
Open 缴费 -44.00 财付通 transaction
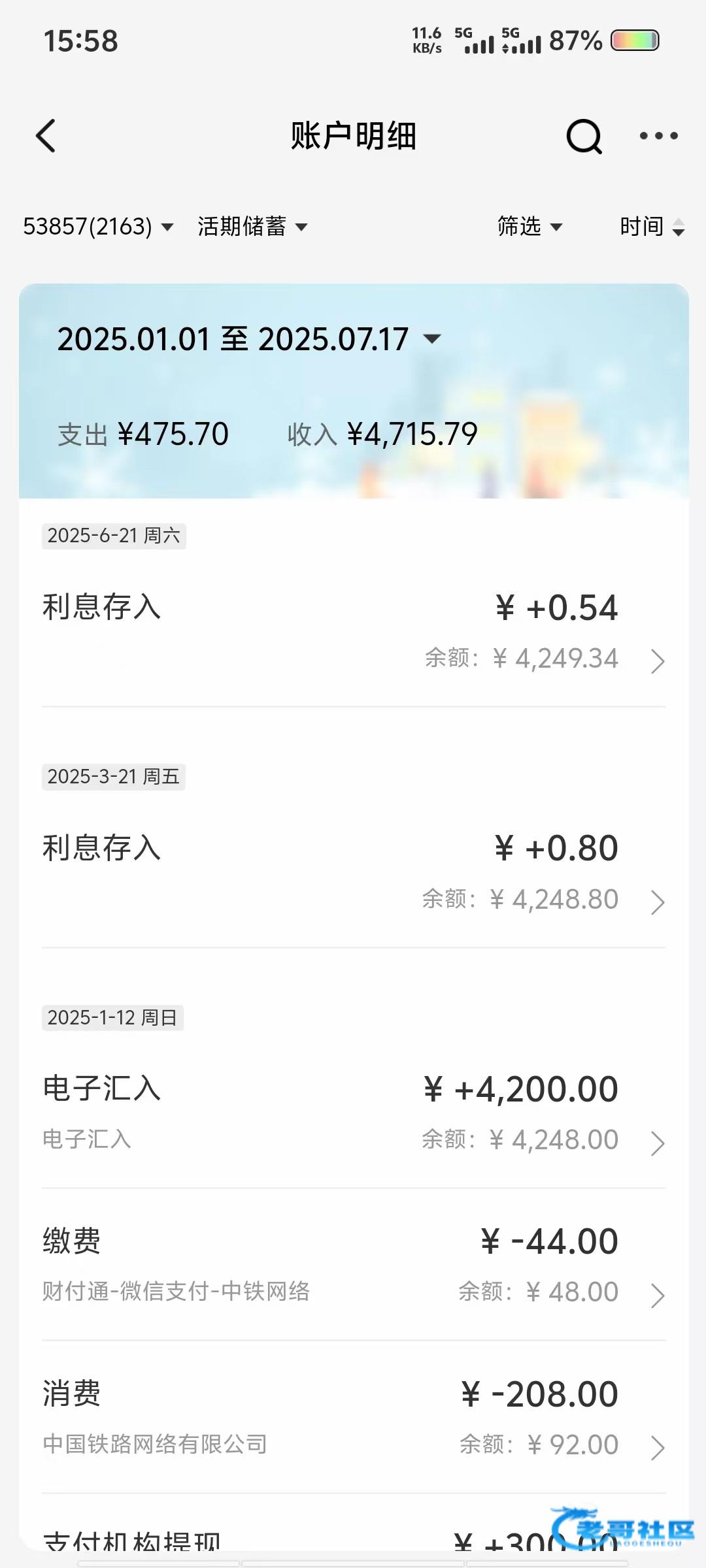[353, 1265]
